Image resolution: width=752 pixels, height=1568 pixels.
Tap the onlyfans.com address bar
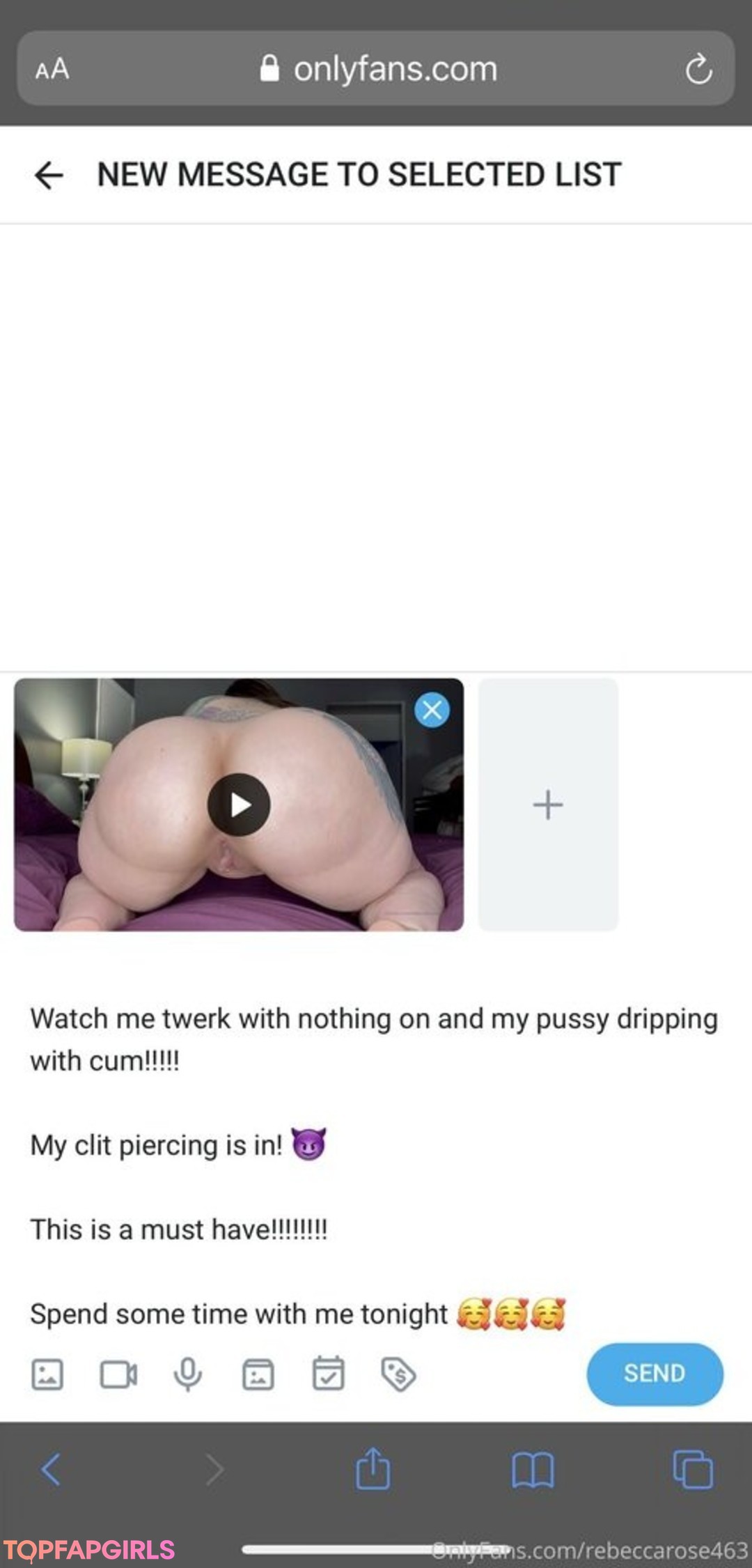click(378, 69)
